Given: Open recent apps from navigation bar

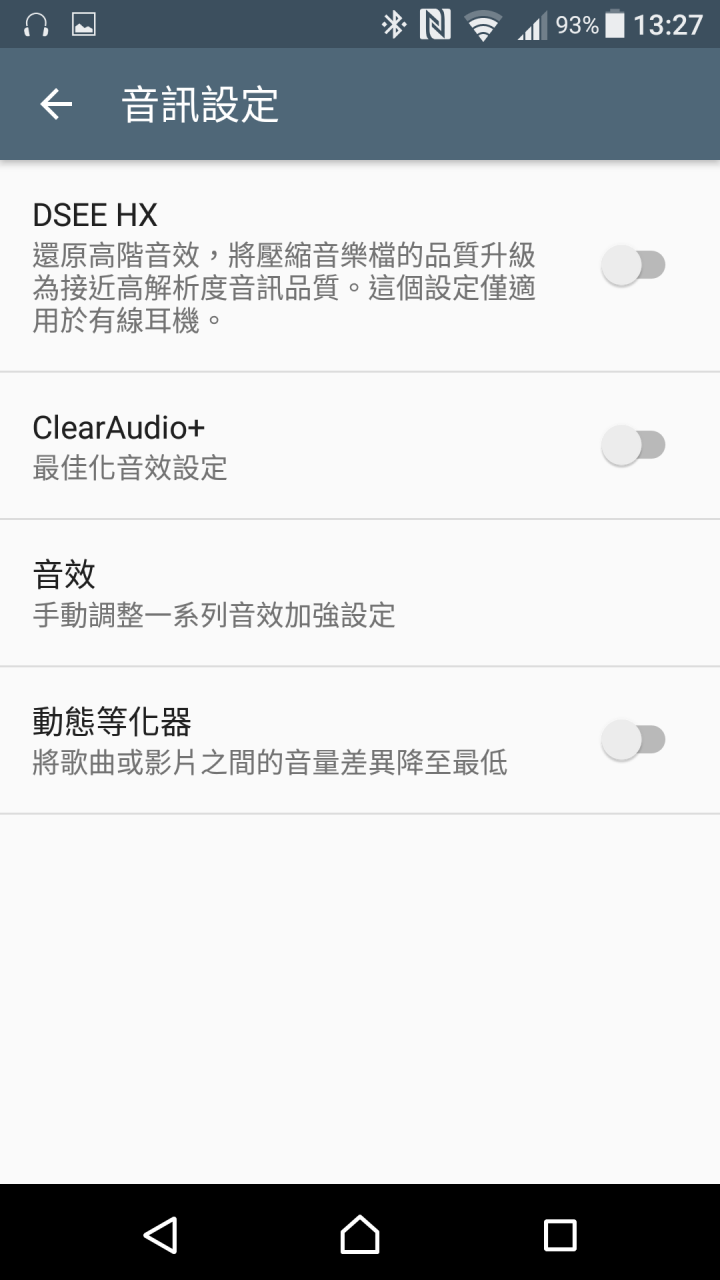Looking at the screenshot, I should pos(560,1235).
